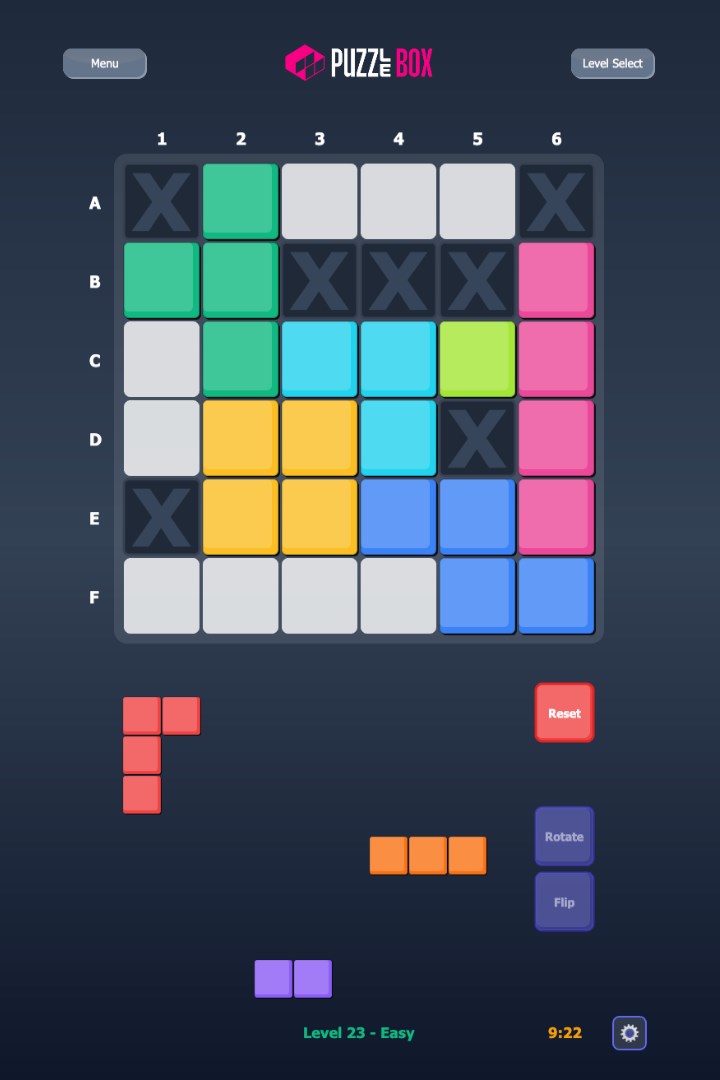Reset the puzzle board
The image size is (720, 1080).
[x=564, y=713]
